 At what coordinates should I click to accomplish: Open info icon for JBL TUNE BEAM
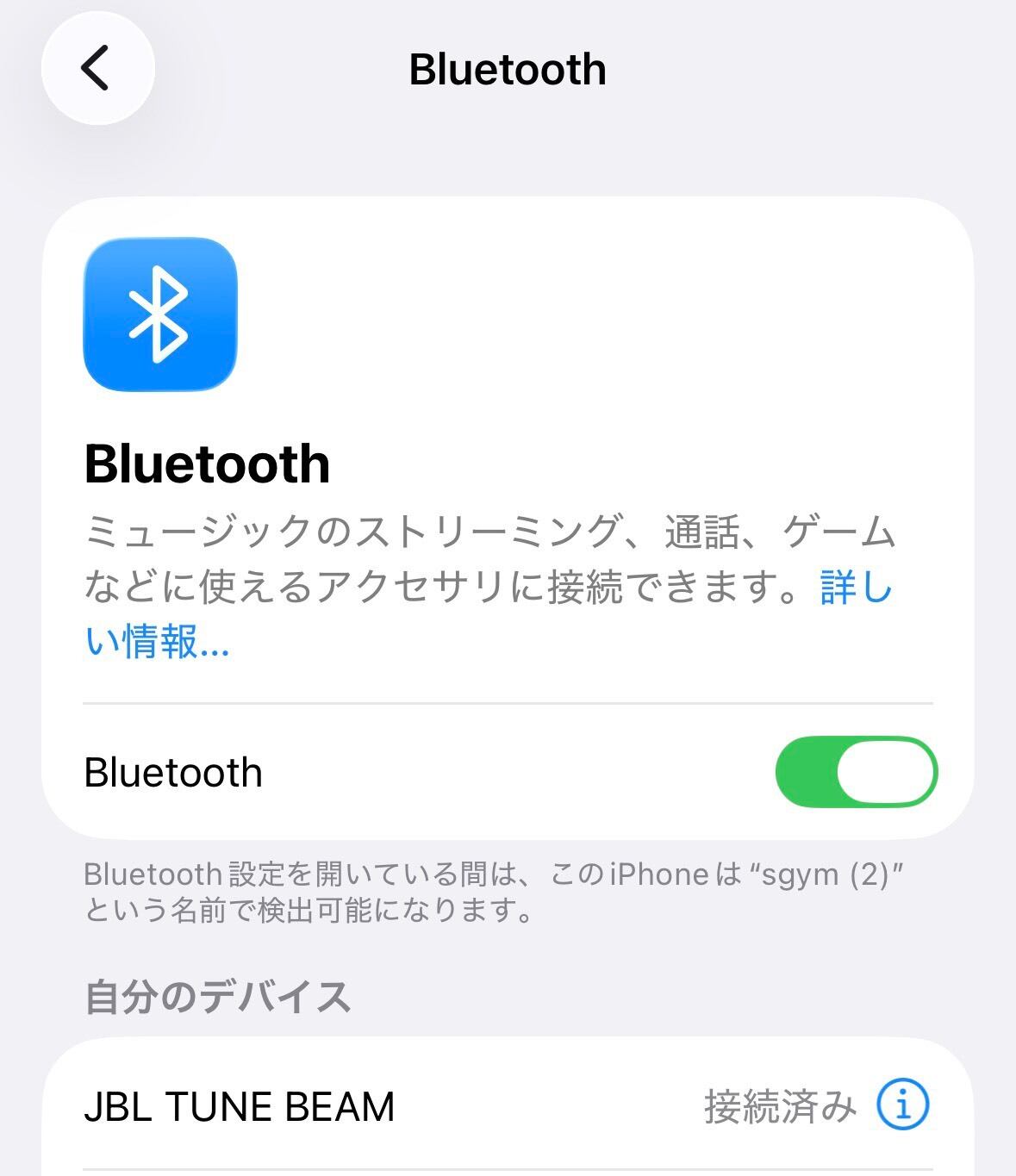[902, 1104]
